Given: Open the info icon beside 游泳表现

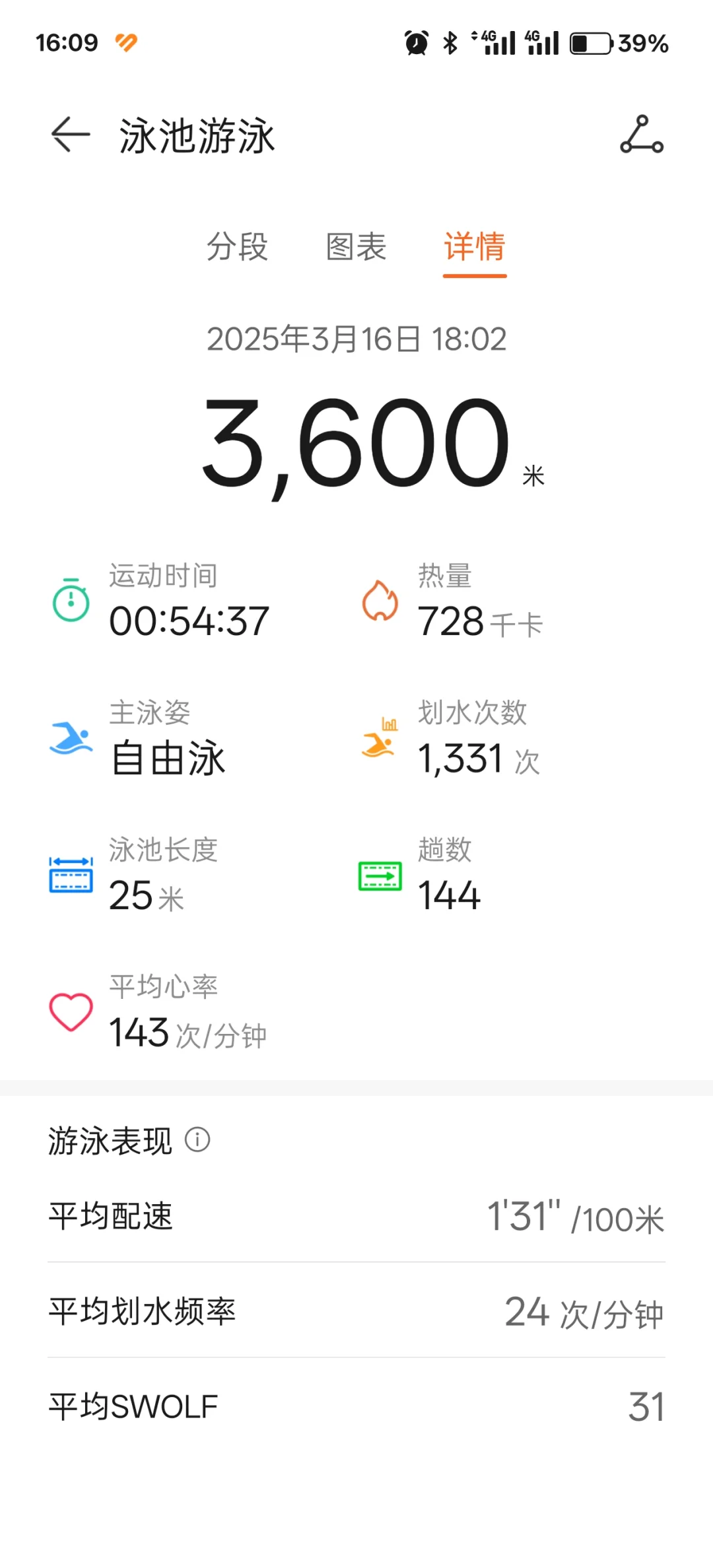Looking at the screenshot, I should 197,1140.
